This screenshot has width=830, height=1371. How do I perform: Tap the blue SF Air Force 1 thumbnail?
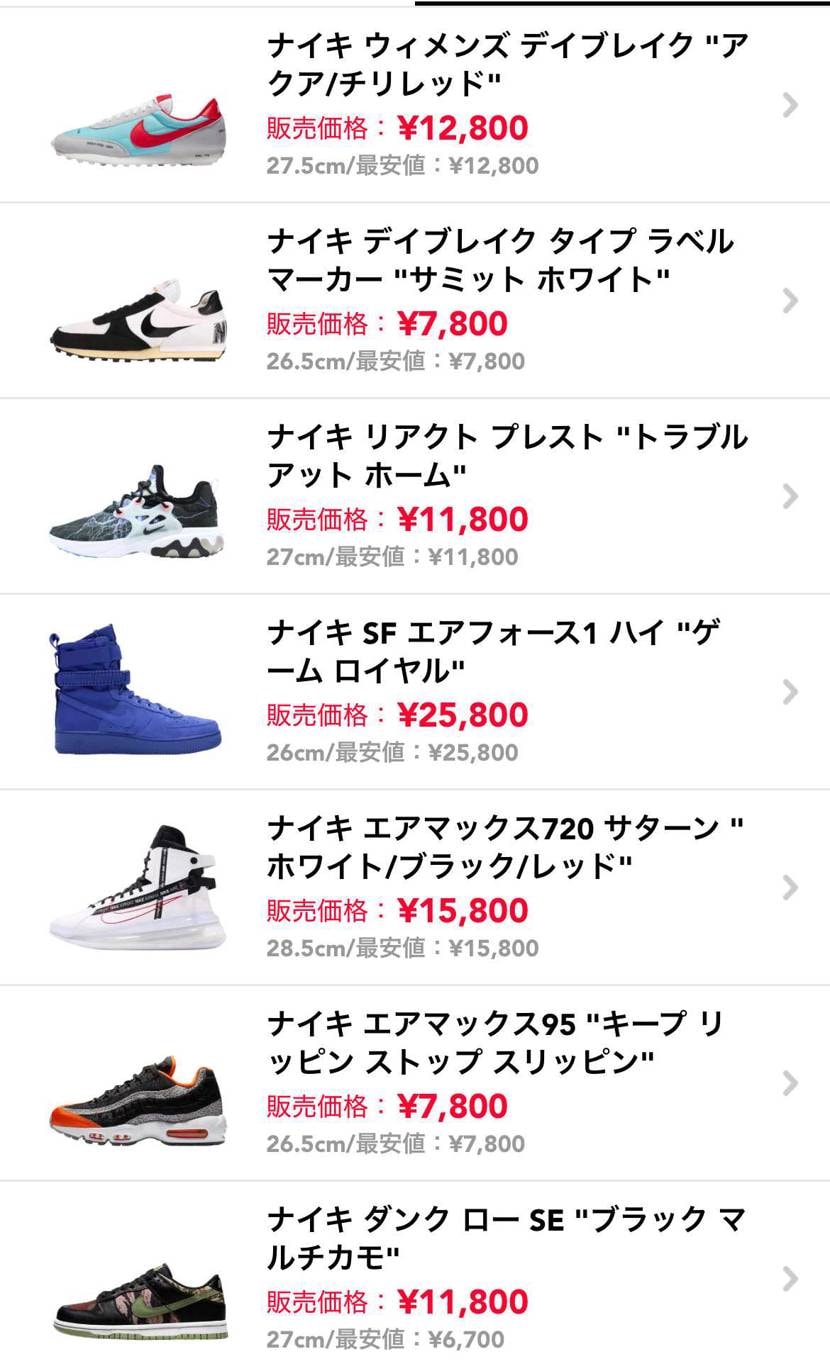point(135,690)
